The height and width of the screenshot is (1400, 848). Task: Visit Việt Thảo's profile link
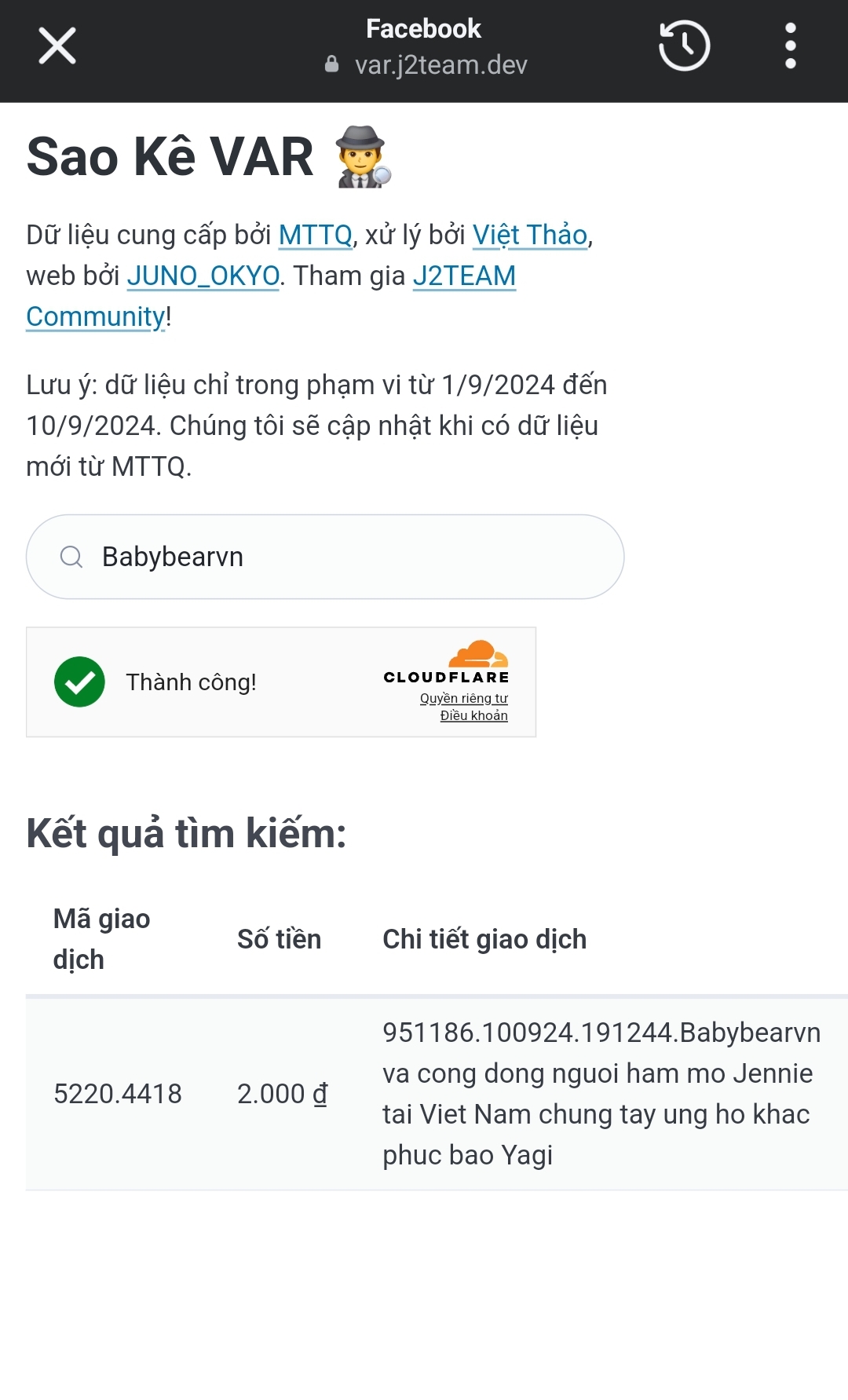pos(530,235)
